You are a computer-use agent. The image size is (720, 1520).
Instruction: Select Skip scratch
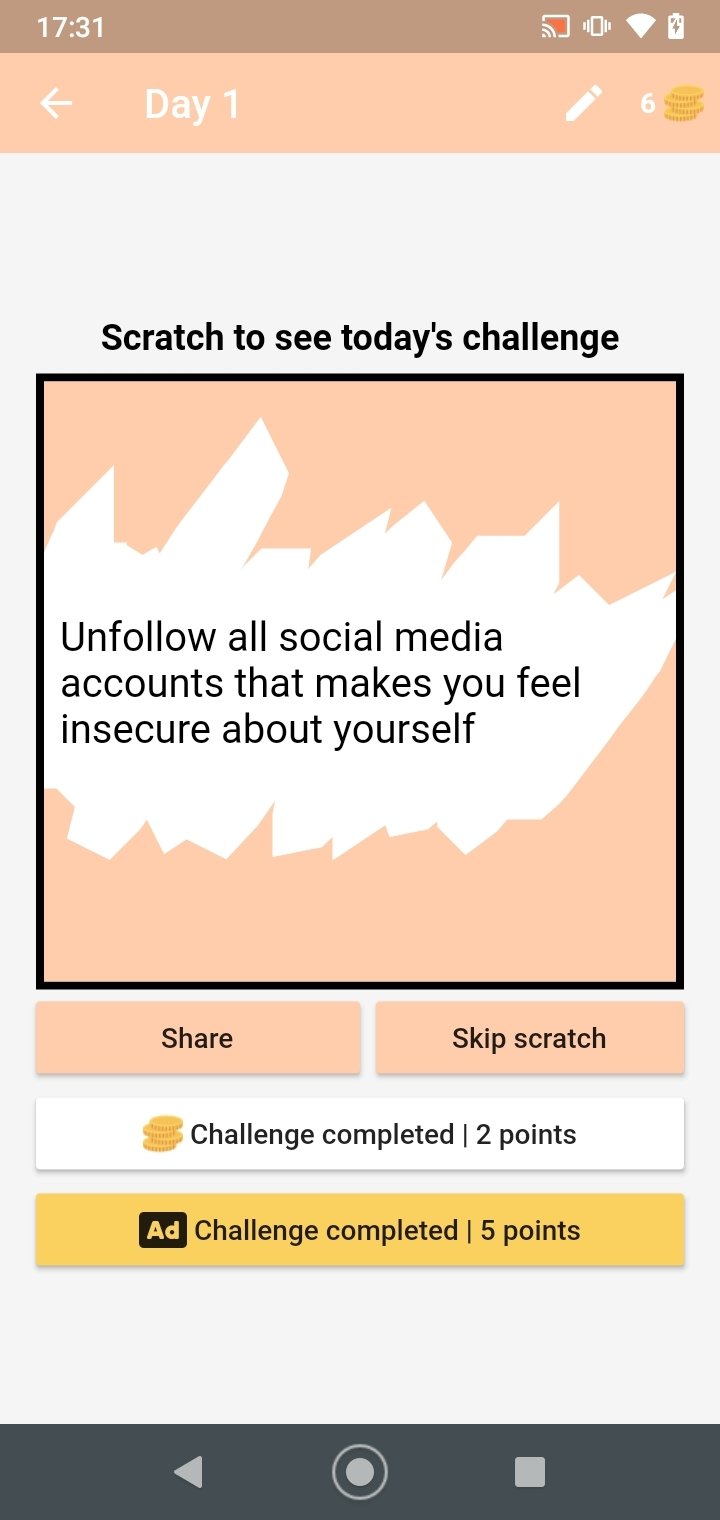530,1038
